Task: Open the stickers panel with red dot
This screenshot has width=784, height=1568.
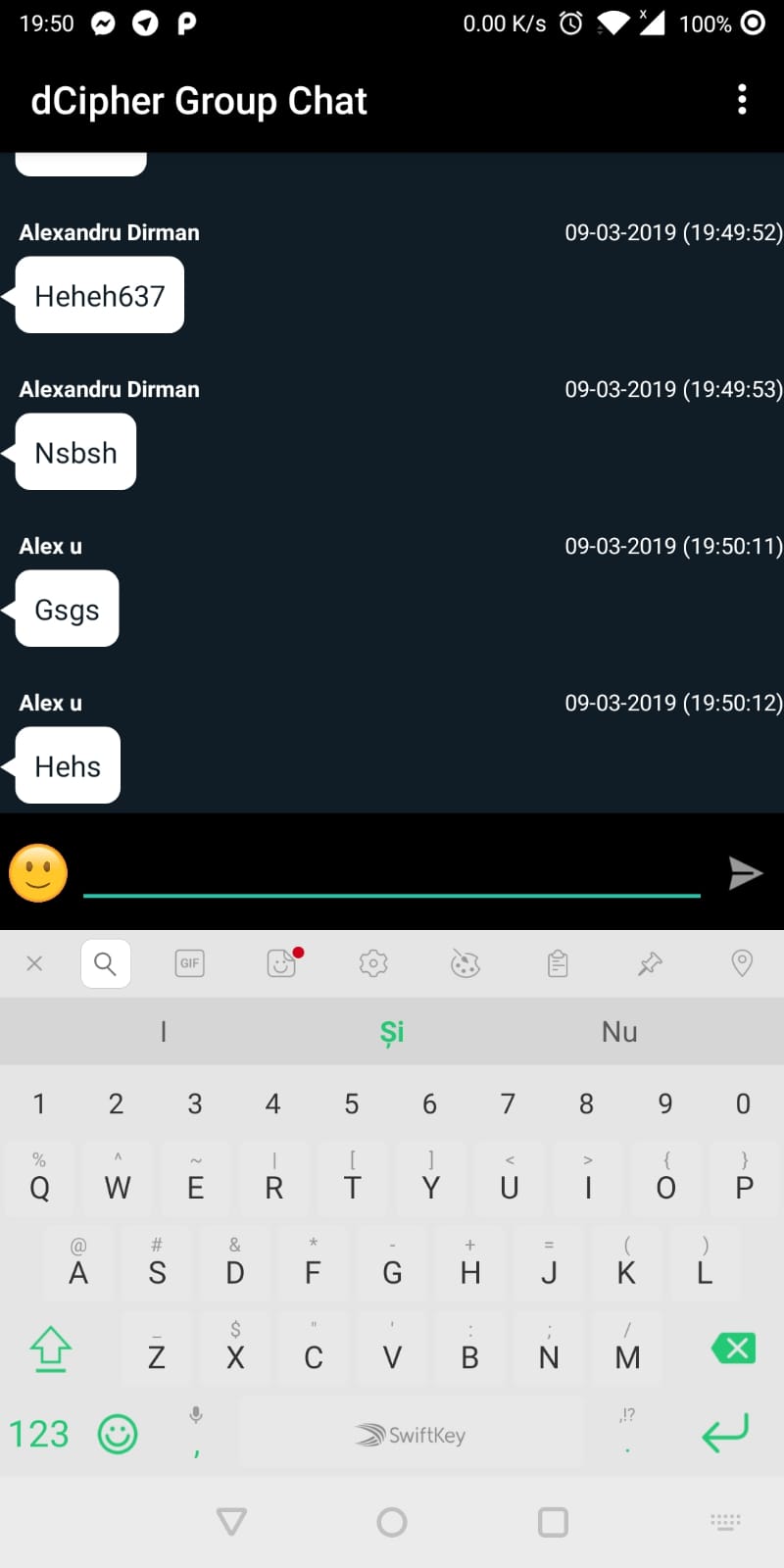Action: click(282, 963)
